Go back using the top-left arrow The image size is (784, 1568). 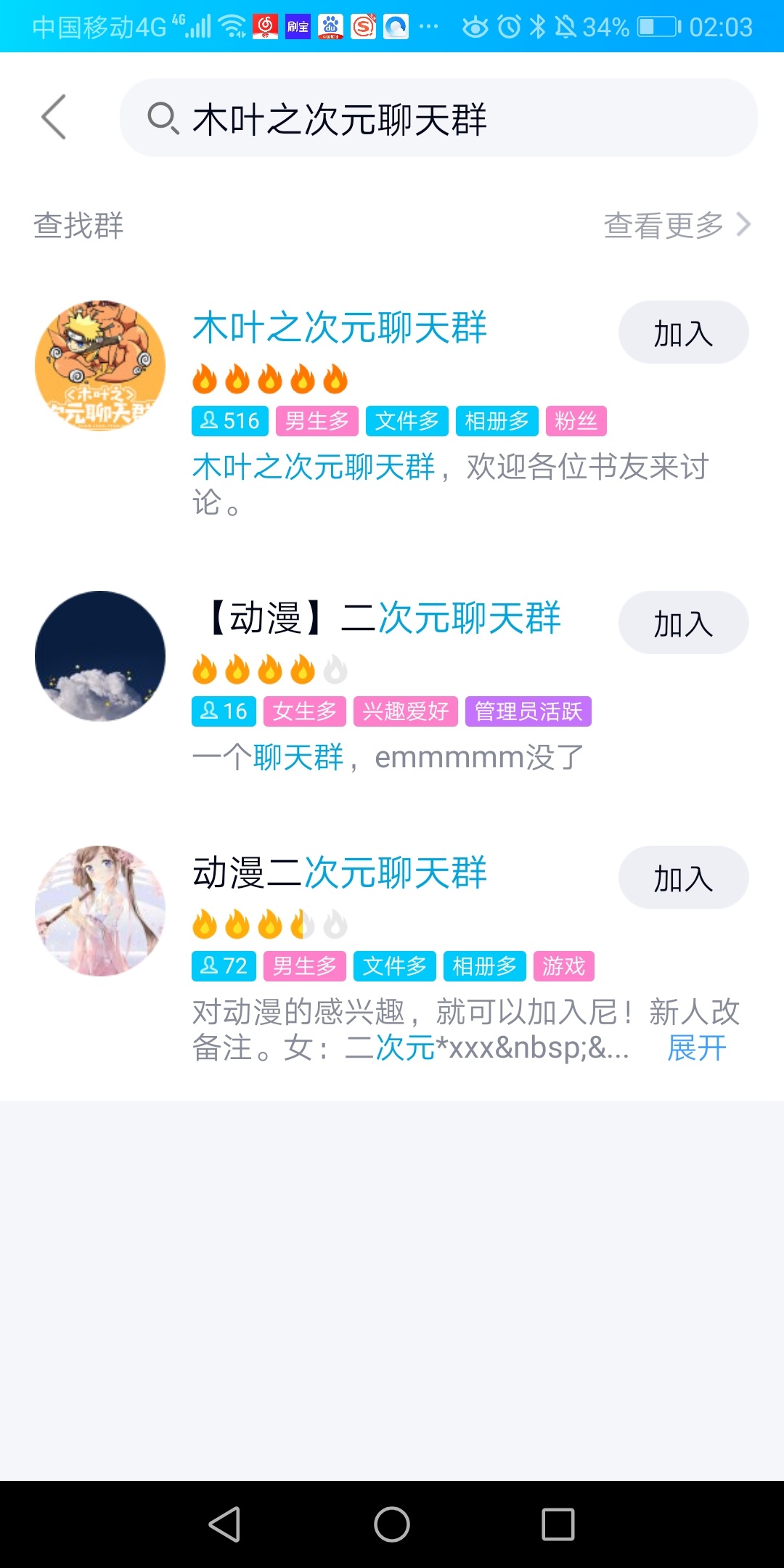click(54, 117)
